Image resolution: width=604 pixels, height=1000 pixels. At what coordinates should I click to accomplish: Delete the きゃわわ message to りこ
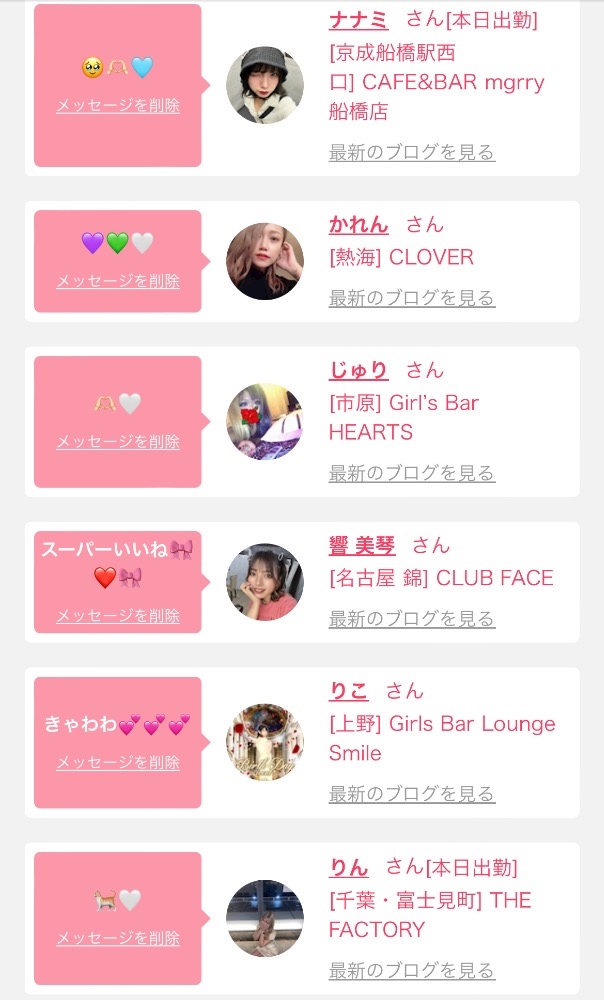click(x=118, y=762)
